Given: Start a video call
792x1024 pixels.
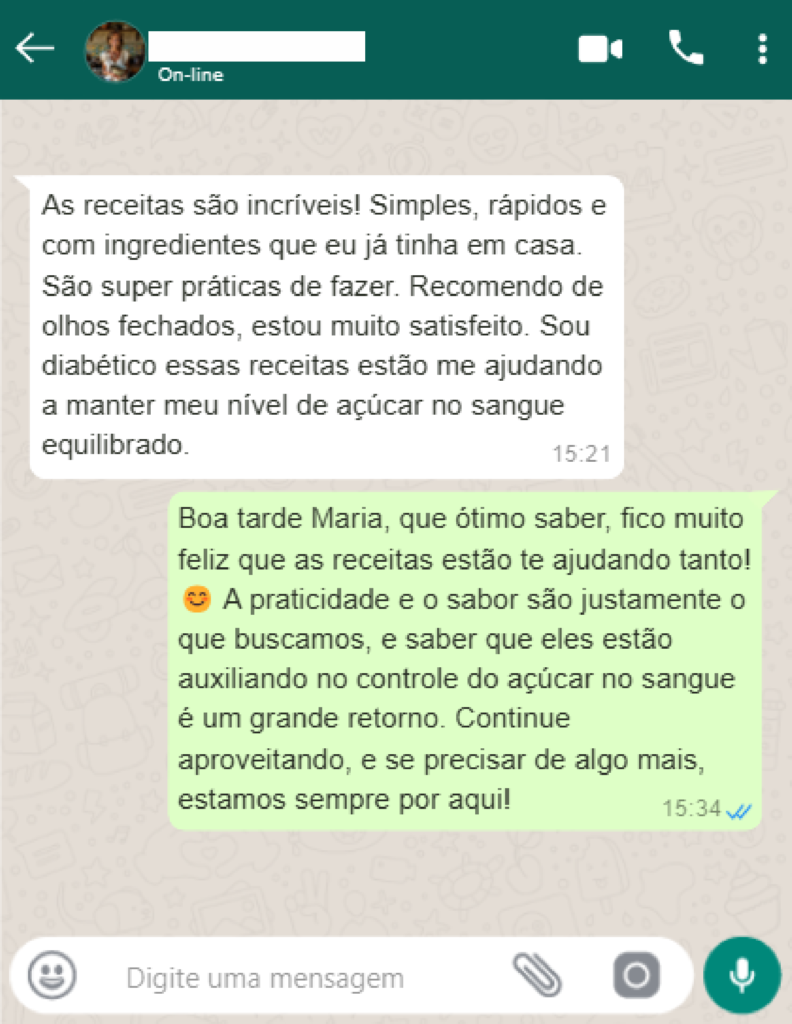Looking at the screenshot, I should 600,48.
